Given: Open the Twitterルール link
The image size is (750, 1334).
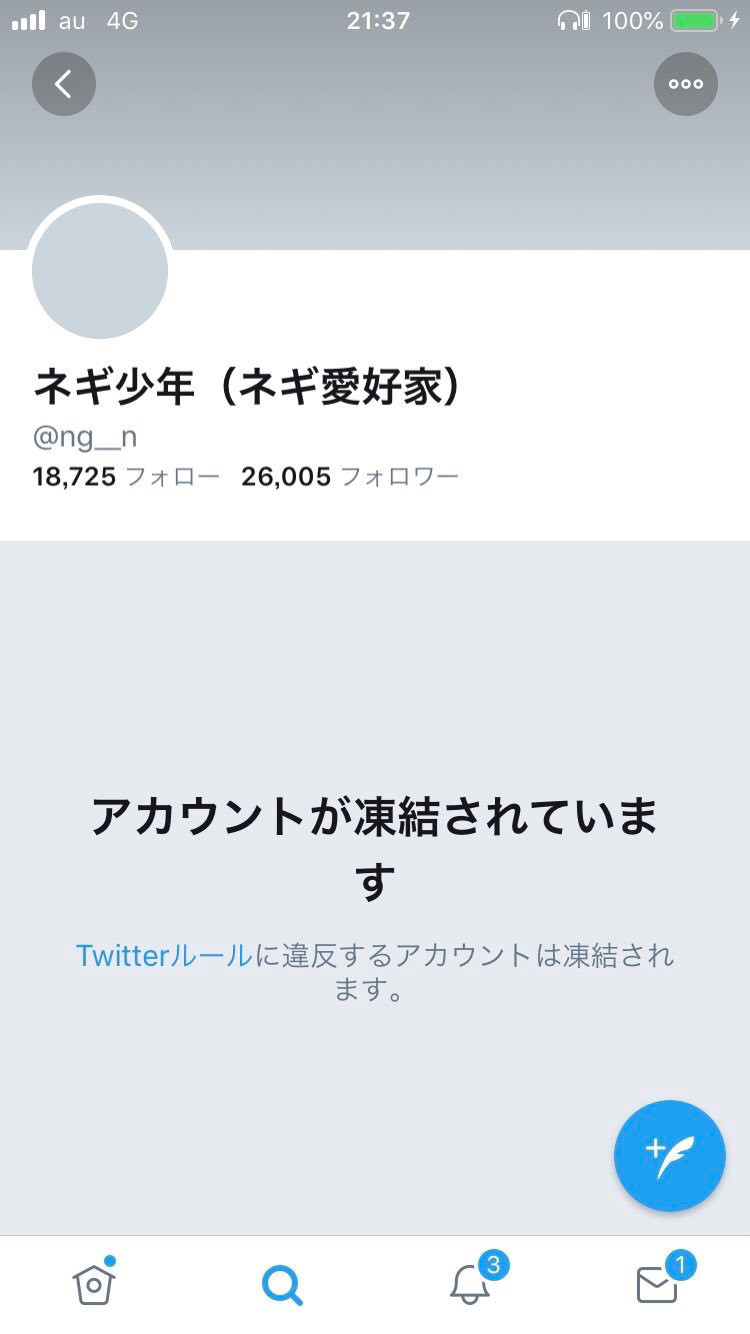Looking at the screenshot, I should (164, 955).
